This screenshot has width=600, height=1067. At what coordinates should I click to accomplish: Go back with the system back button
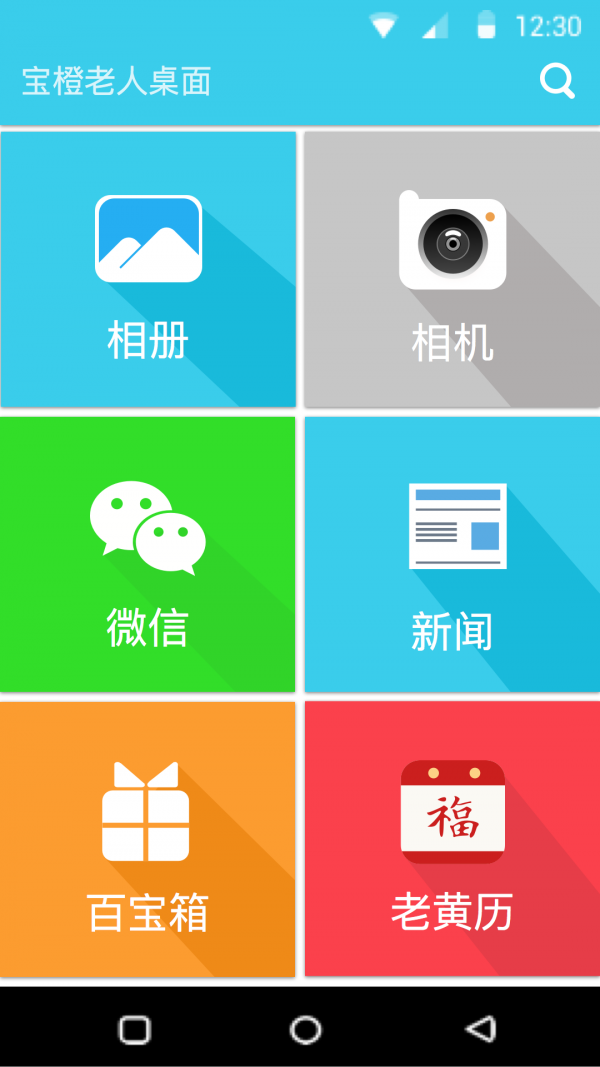481,1029
